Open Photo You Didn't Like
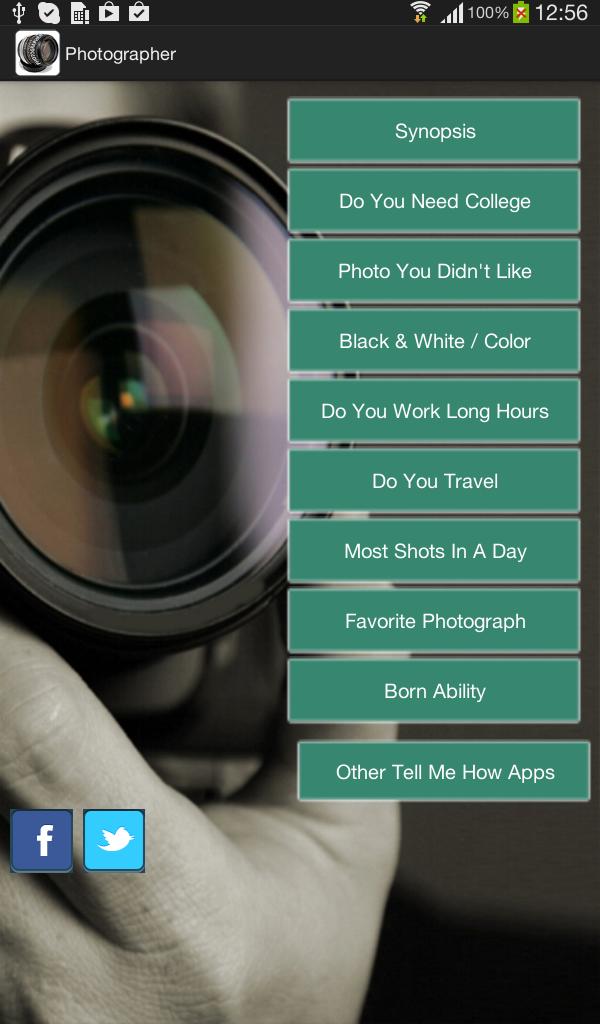 (x=434, y=271)
